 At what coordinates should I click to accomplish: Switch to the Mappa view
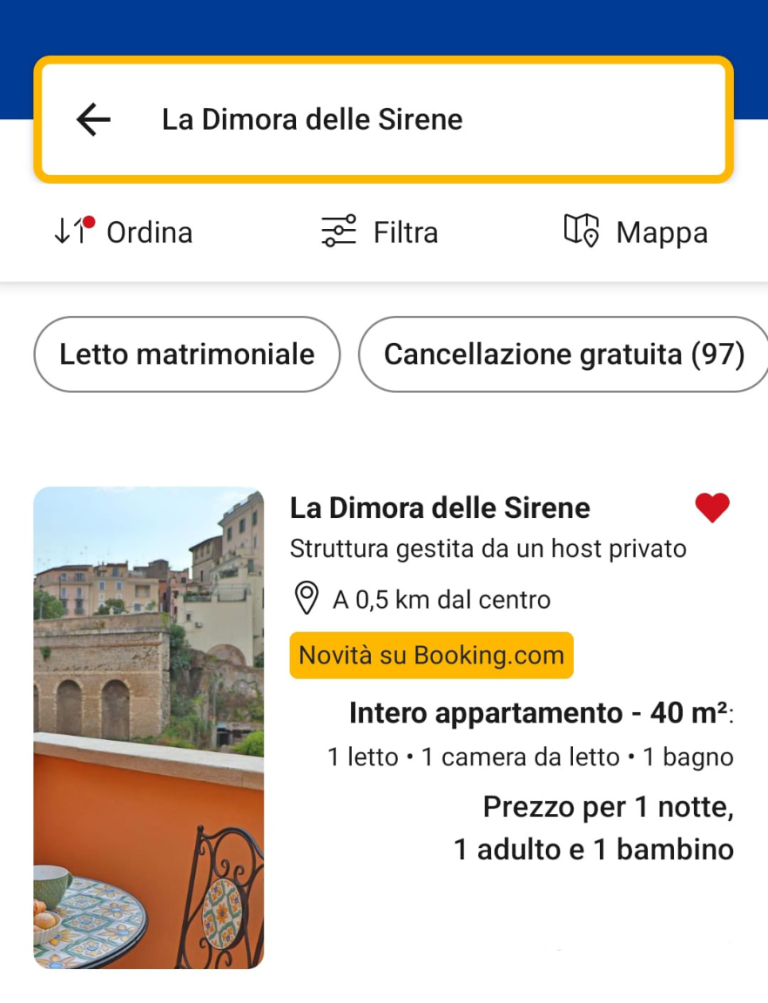pyautogui.click(x=636, y=232)
